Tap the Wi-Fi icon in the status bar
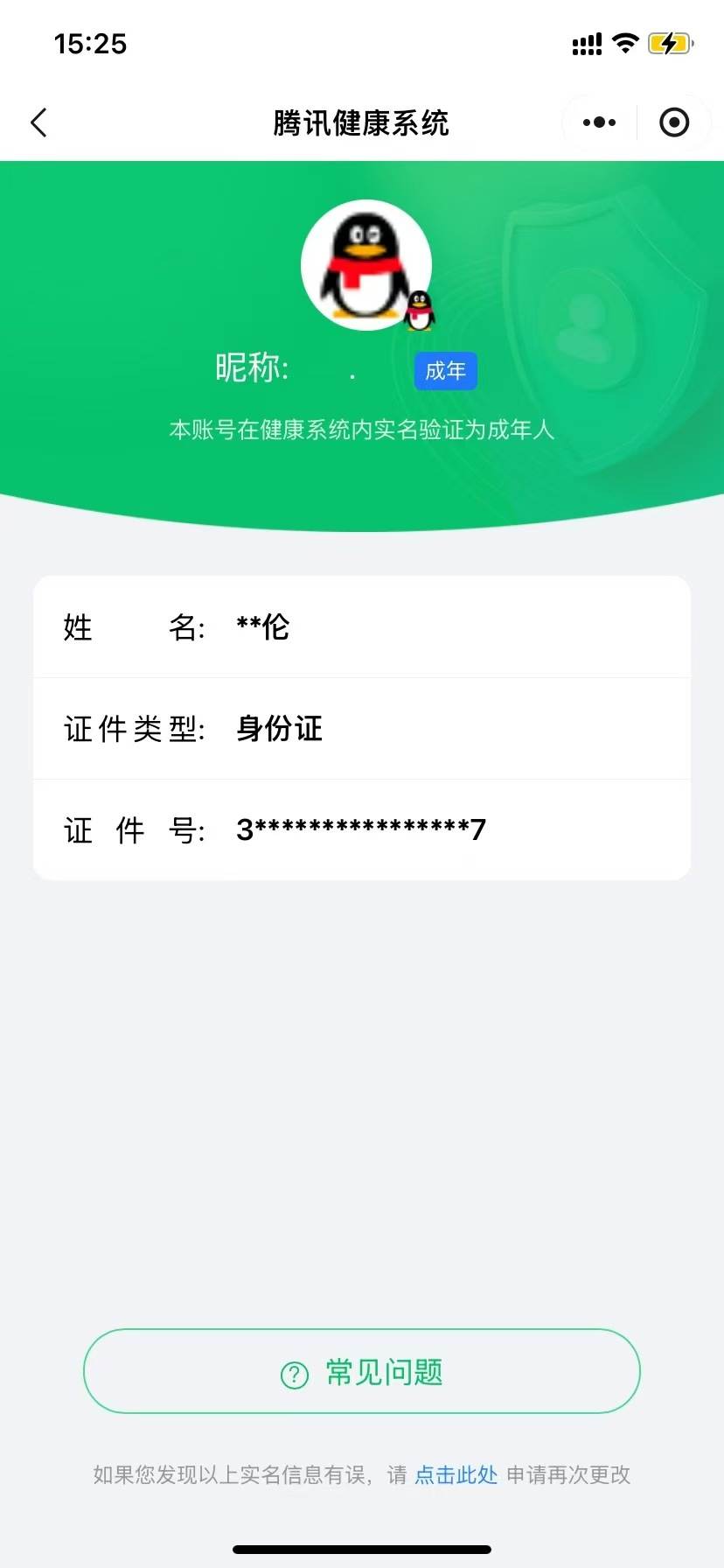 point(626,43)
